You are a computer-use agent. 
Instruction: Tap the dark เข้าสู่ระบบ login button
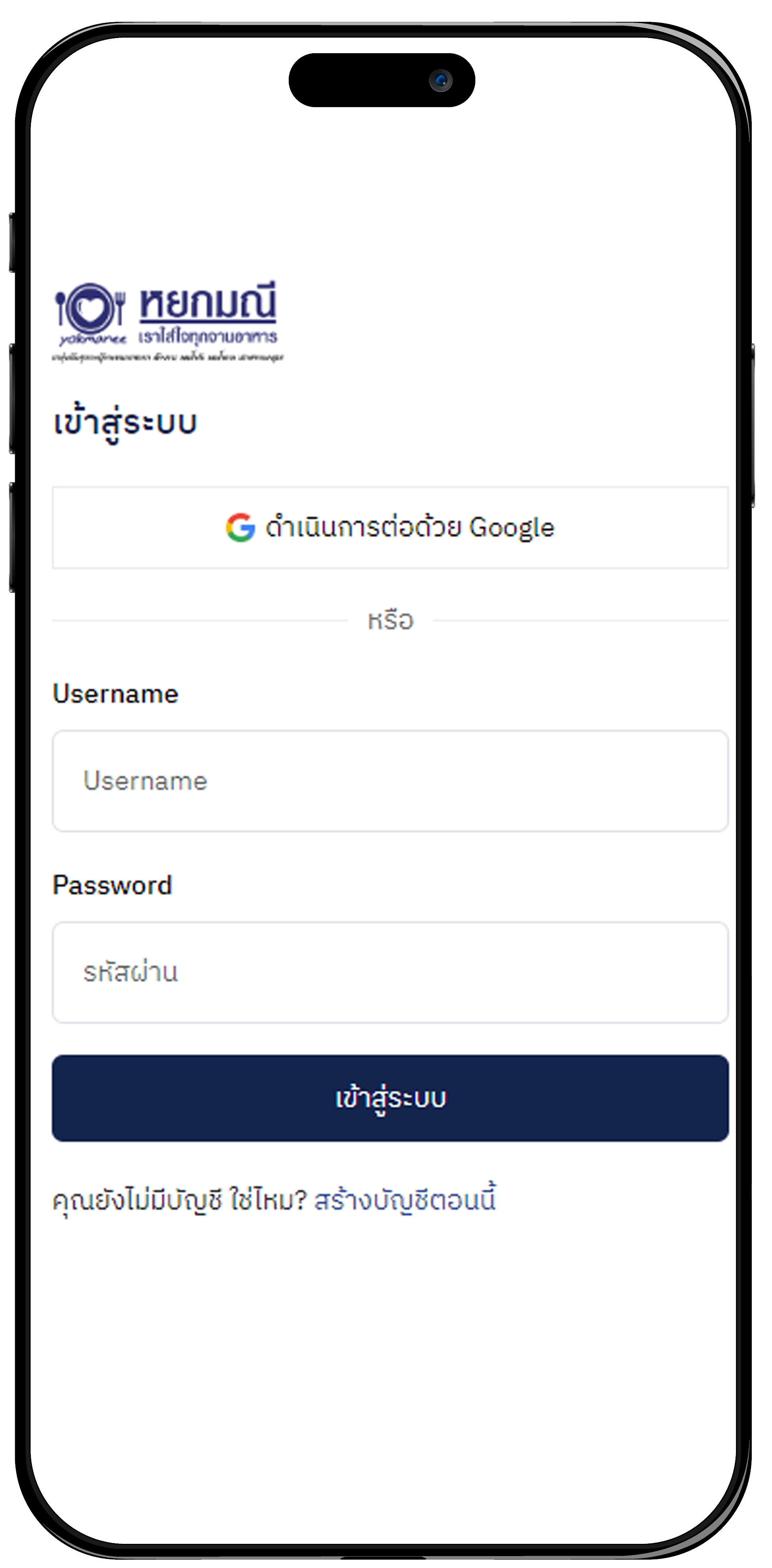(390, 1098)
